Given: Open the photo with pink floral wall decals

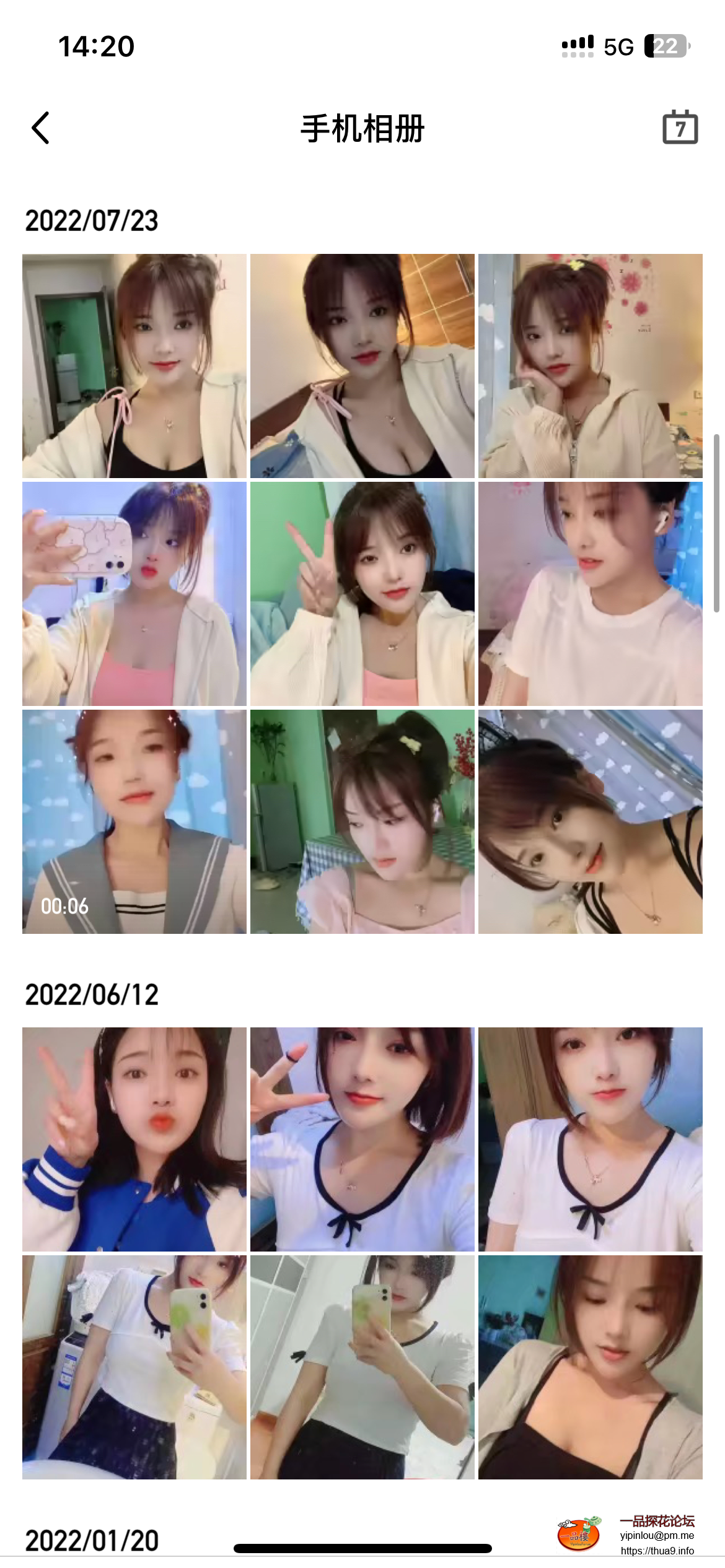Looking at the screenshot, I should 590,365.
